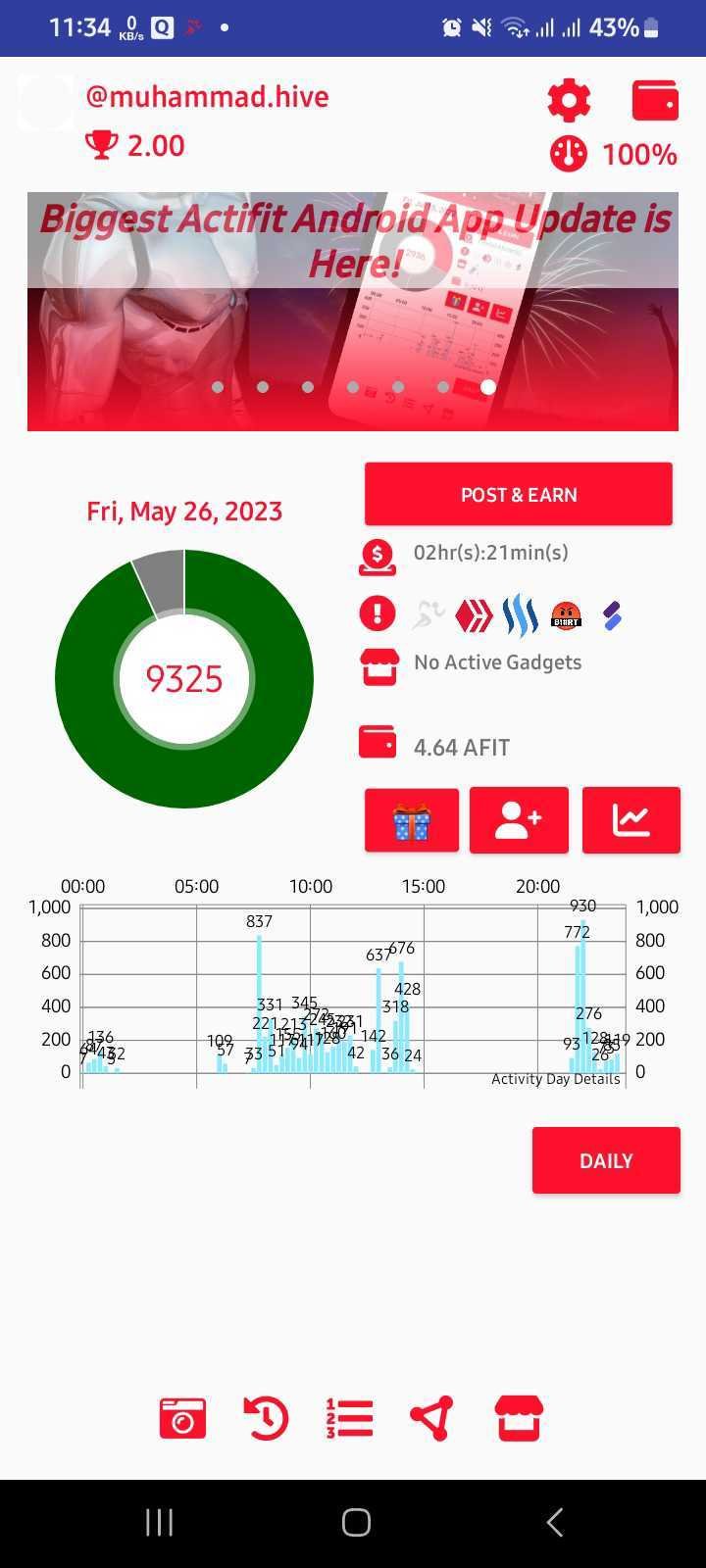The height and width of the screenshot is (1568, 706).
Task: Tap the red exclamation info icon
Action: [x=378, y=614]
